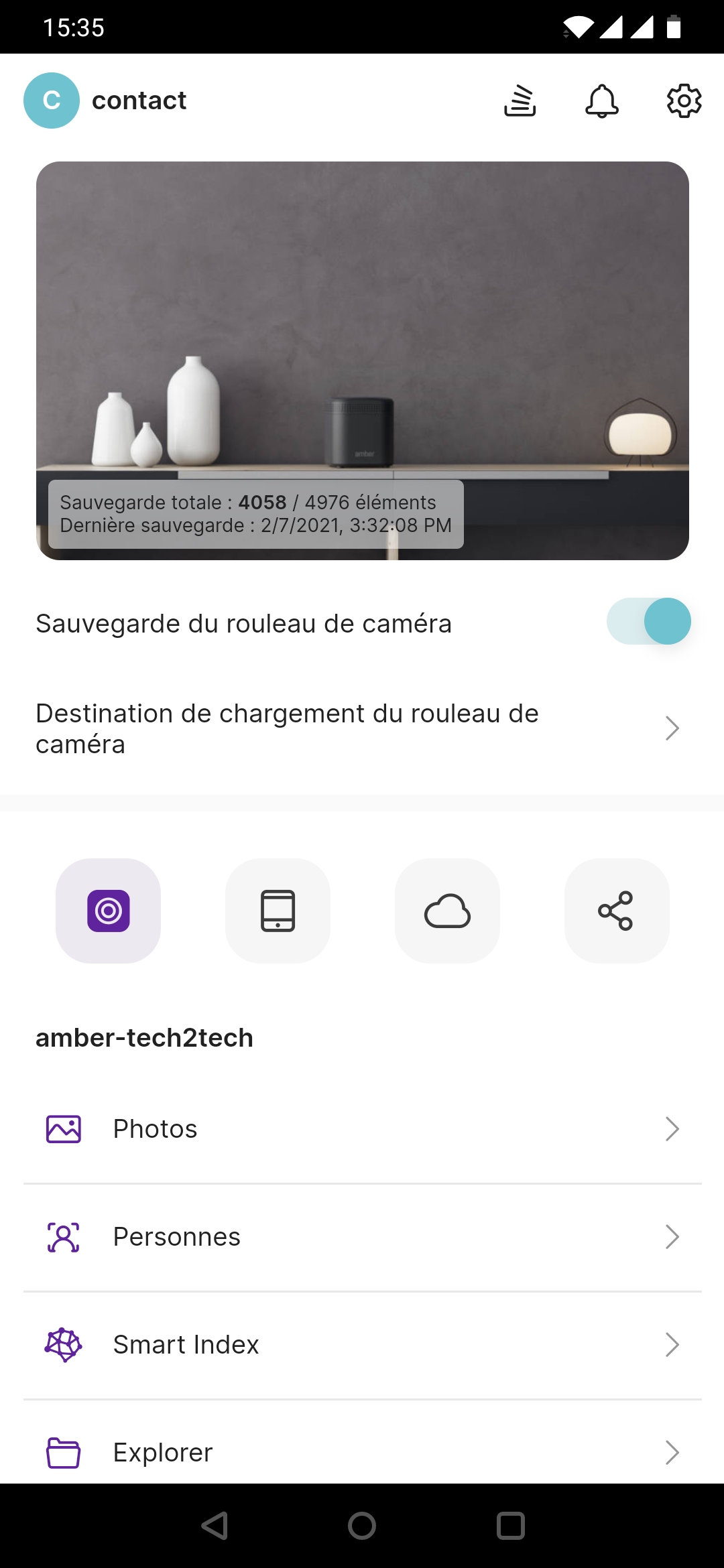Screen dimensions: 724x1568
Task: Switch to the share tab
Action: click(616, 911)
